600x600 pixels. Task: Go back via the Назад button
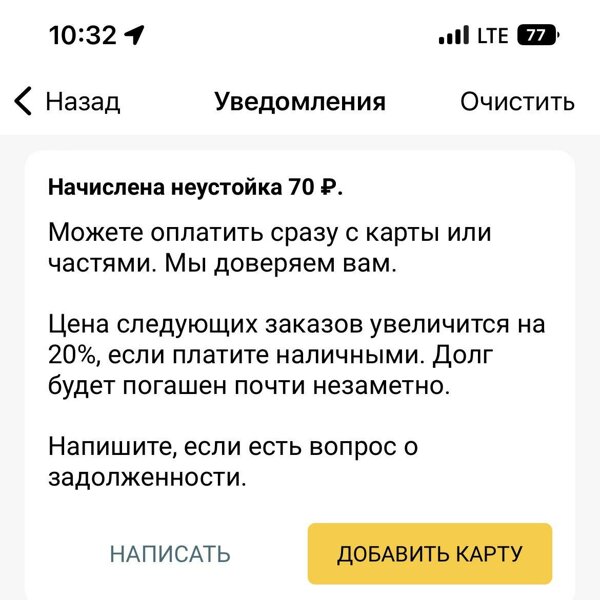click(68, 101)
